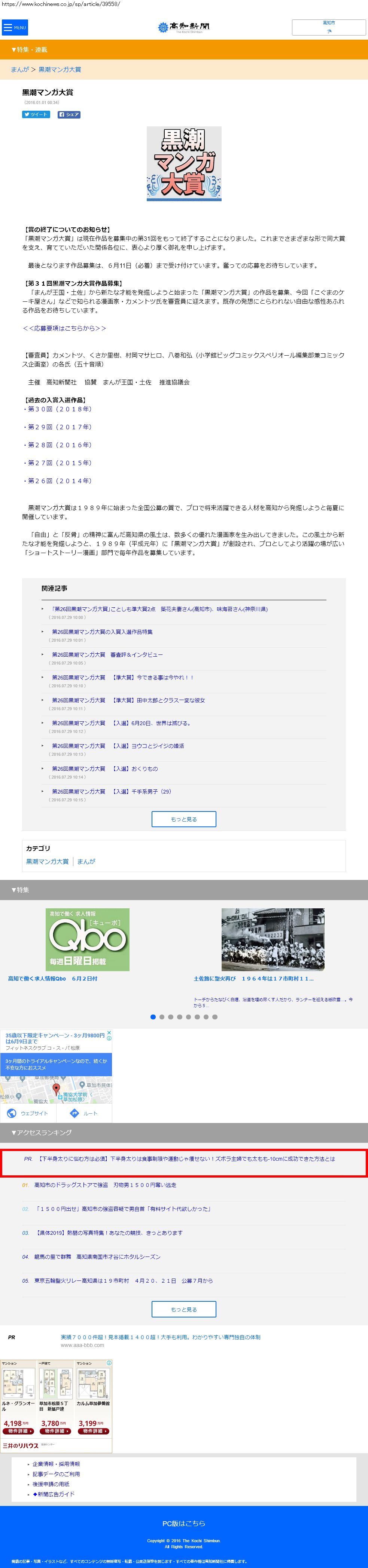The height and width of the screenshot is (1568, 368).
Task: Open the Qbo job info feature card
Action: pyautogui.click(x=87, y=940)
